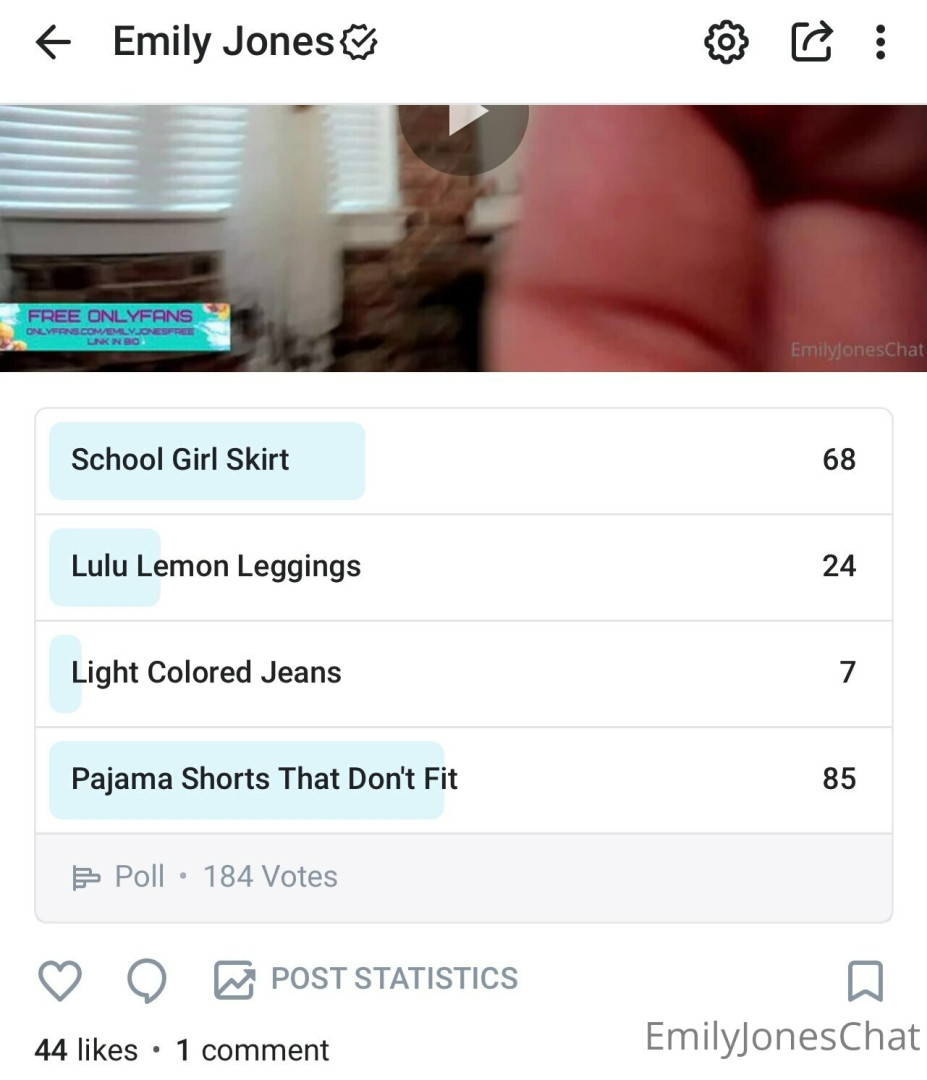Bookmark this post
The width and height of the screenshot is (927, 1080).
[864, 980]
